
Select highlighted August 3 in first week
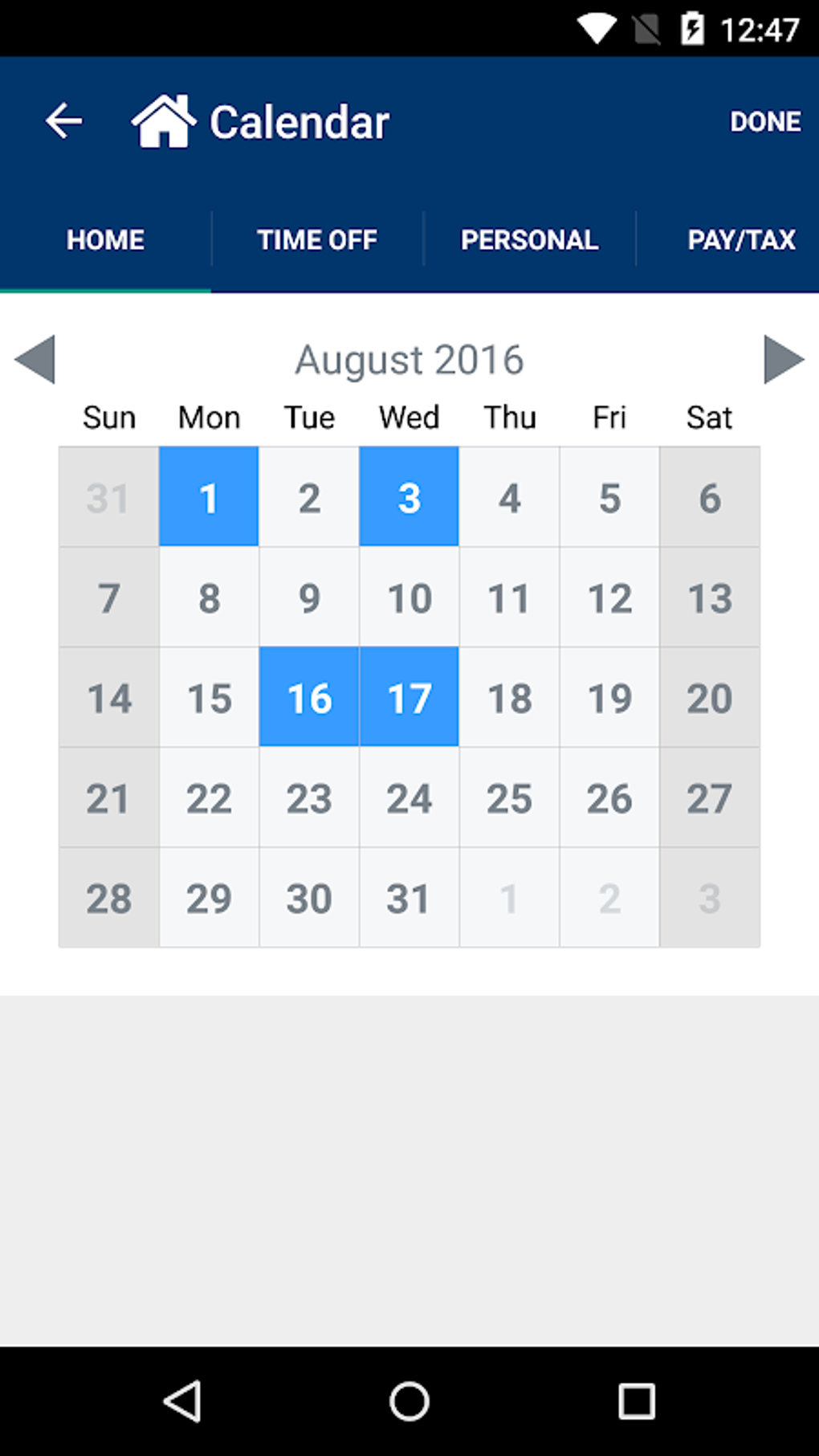[409, 497]
